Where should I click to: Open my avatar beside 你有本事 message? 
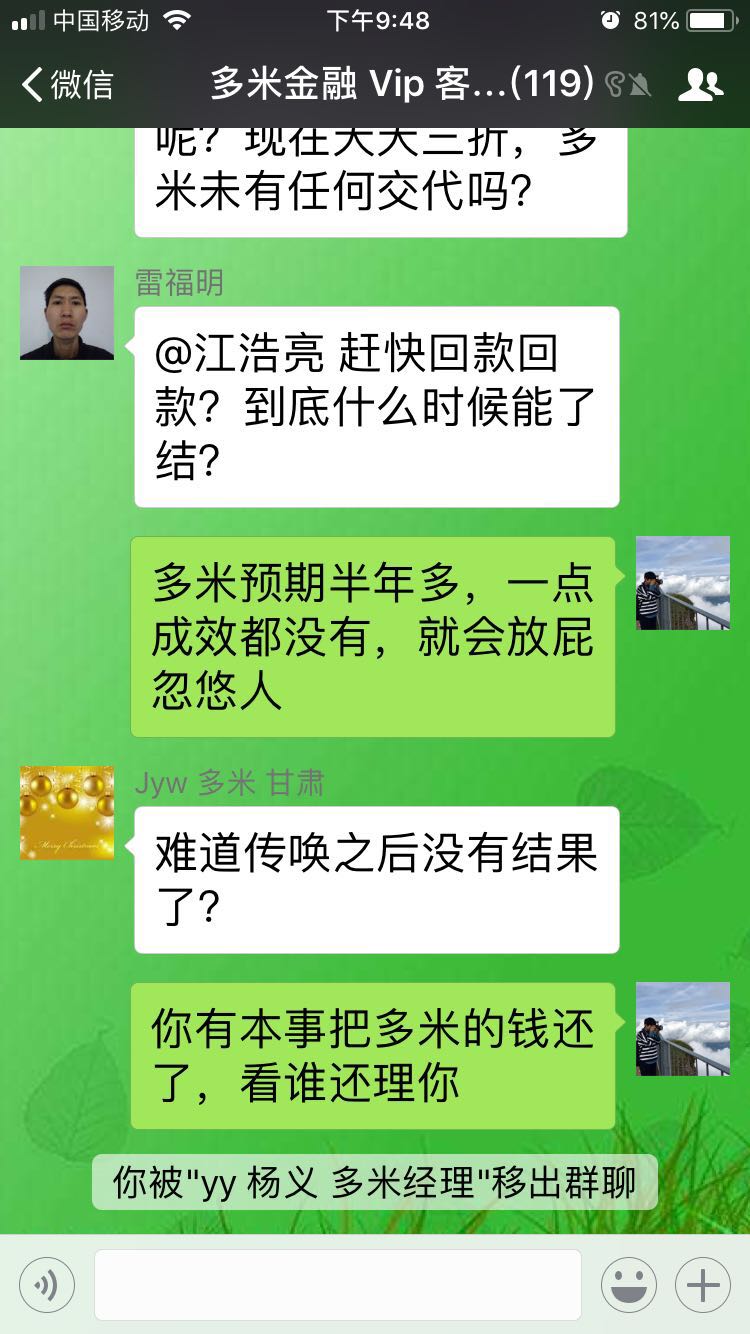pyautogui.click(x=683, y=1029)
